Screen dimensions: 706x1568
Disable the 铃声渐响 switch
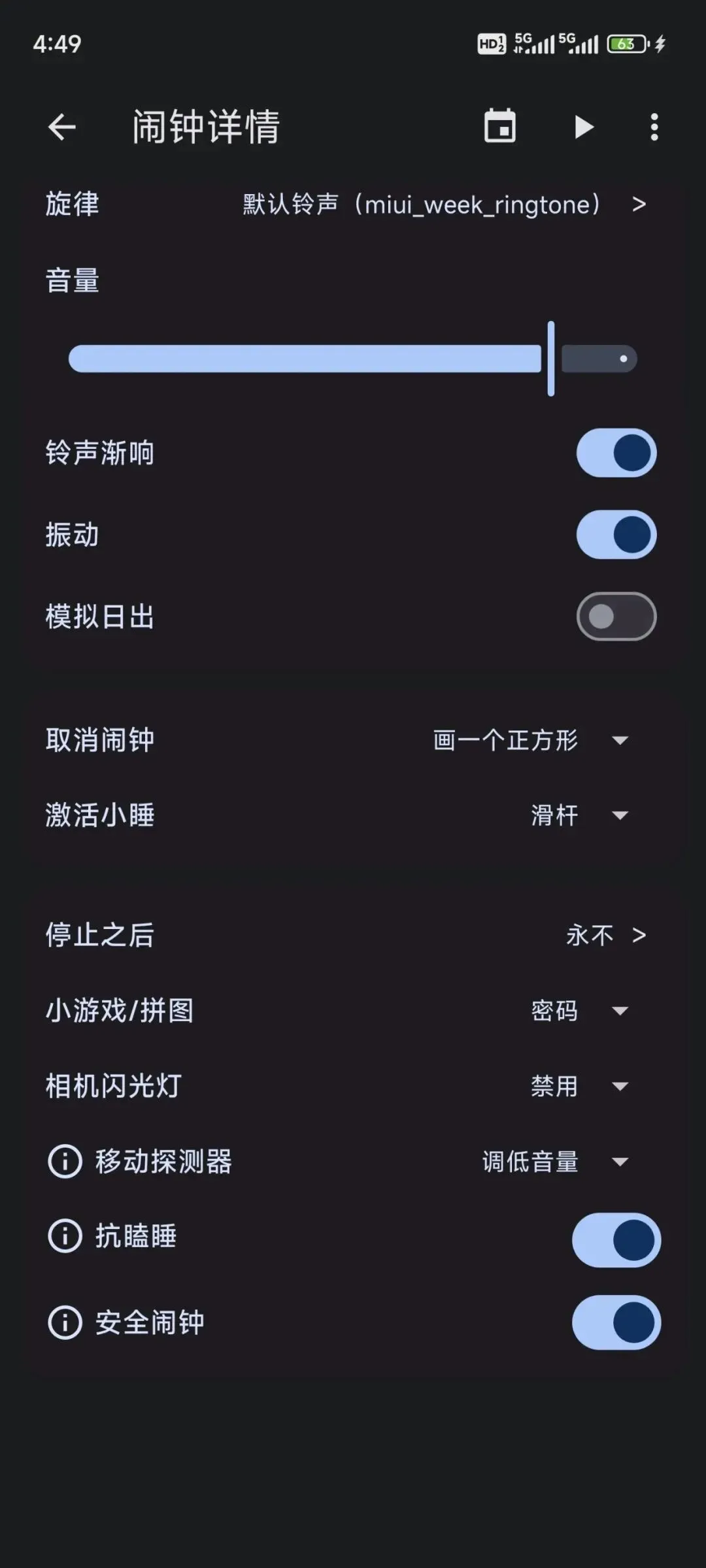click(616, 453)
